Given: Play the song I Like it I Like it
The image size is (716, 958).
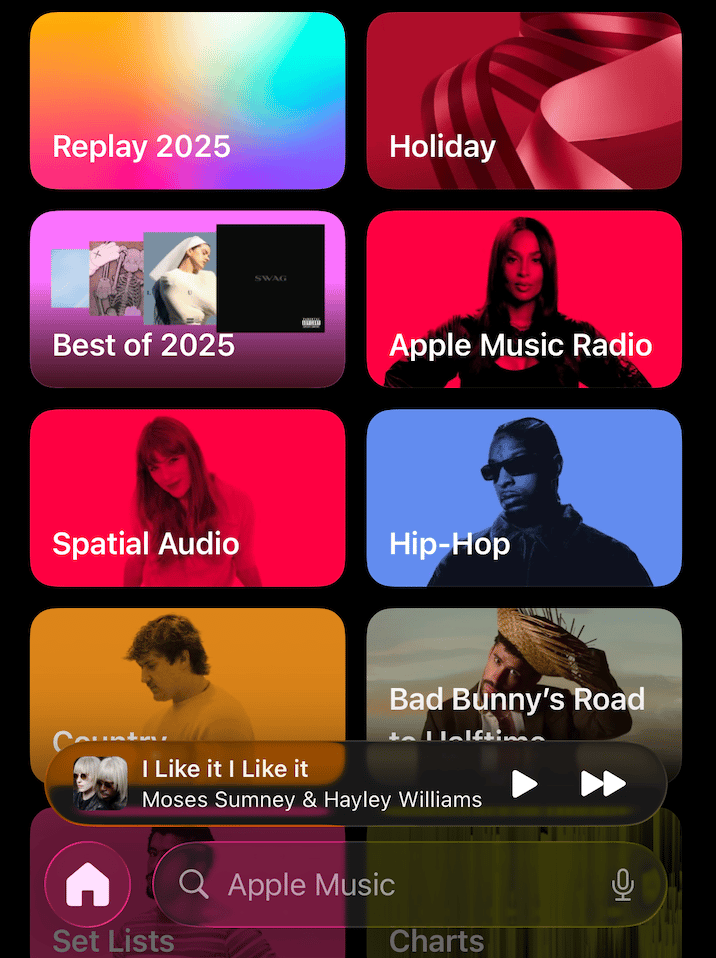Looking at the screenshot, I should 525,784.
